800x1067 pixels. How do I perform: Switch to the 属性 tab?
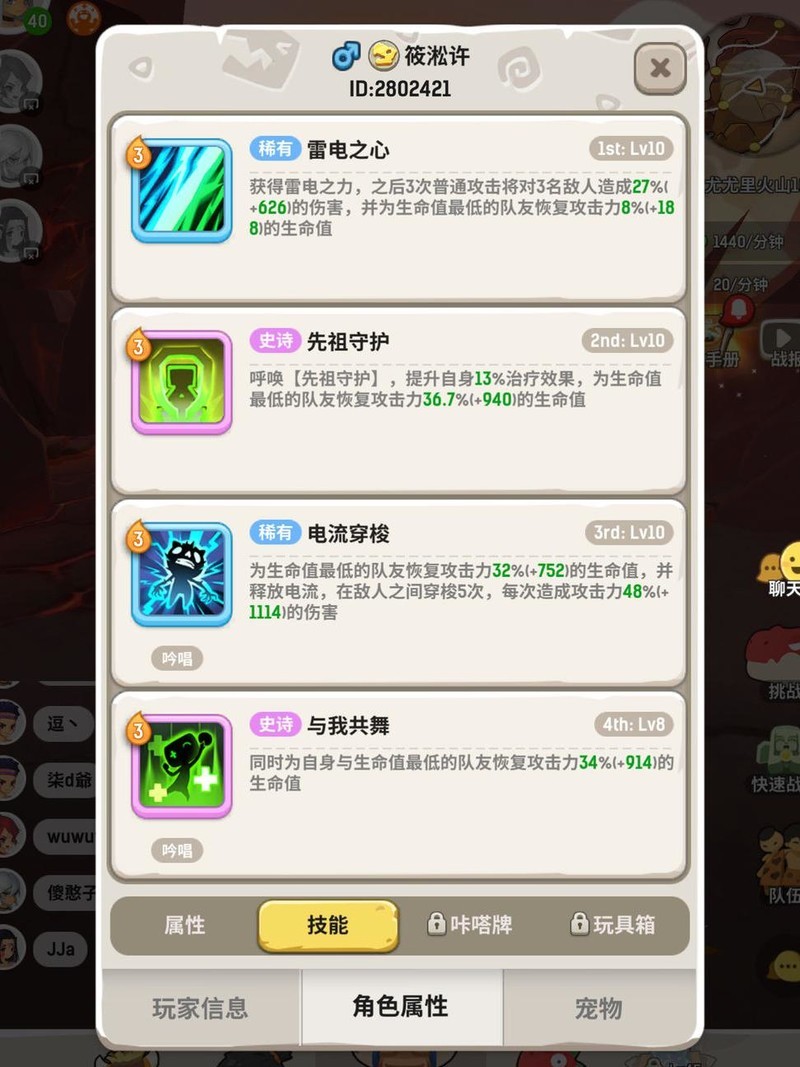[185, 925]
